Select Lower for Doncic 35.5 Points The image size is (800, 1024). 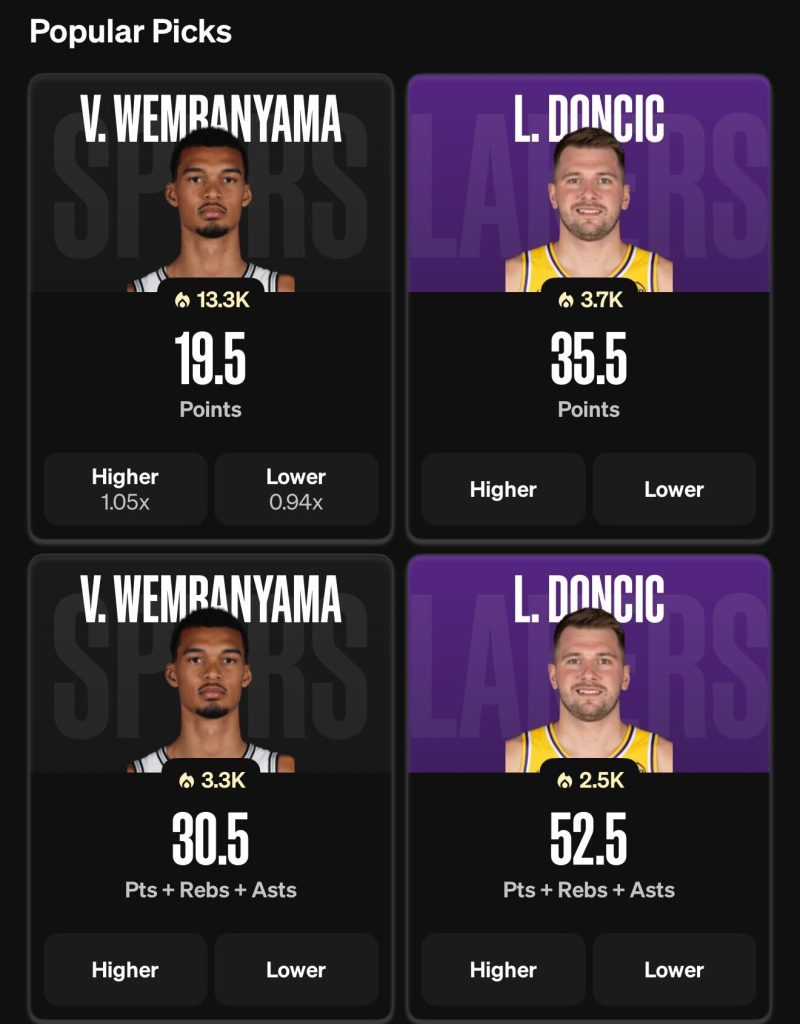674,489
